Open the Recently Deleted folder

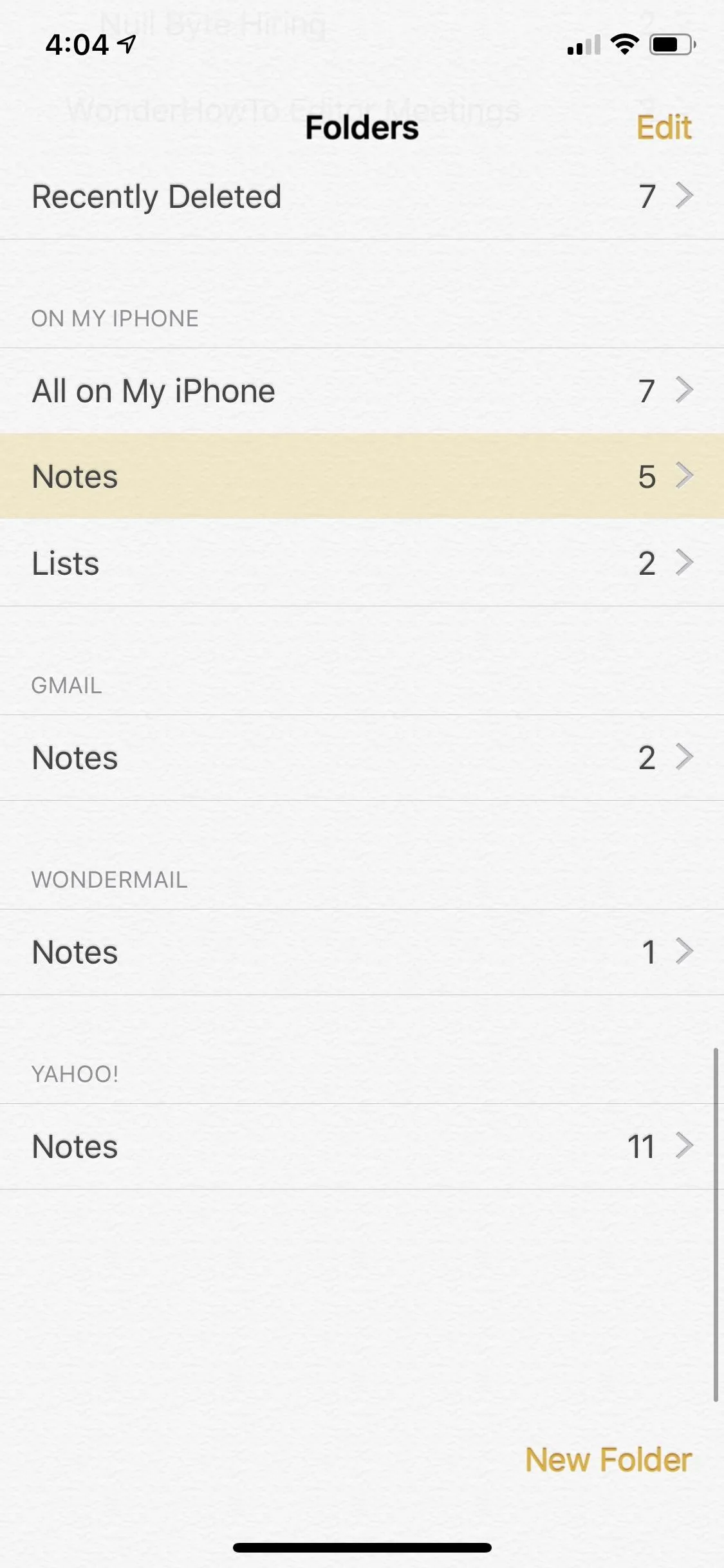pos(362,196)
